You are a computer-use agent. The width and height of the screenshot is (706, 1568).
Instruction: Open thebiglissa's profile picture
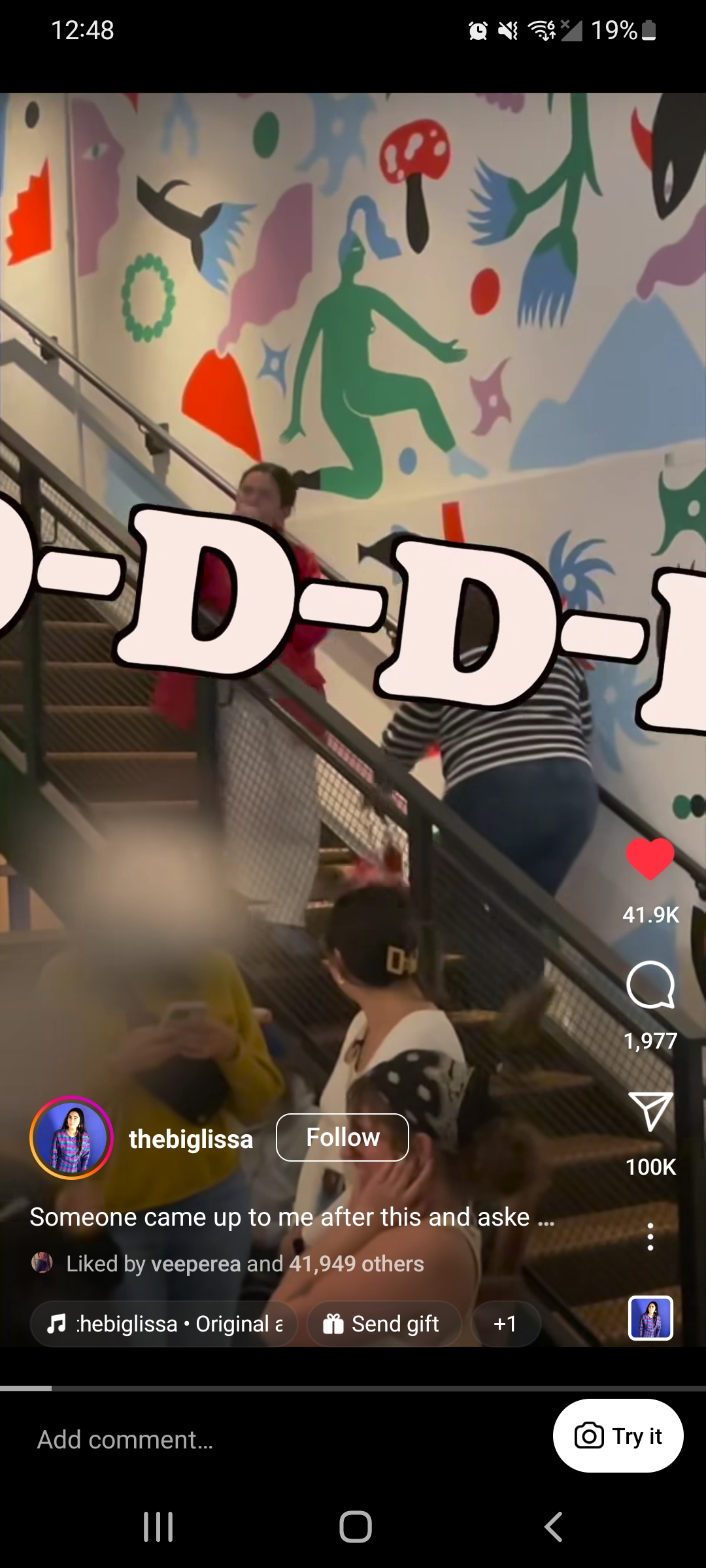coord(72,1137)
